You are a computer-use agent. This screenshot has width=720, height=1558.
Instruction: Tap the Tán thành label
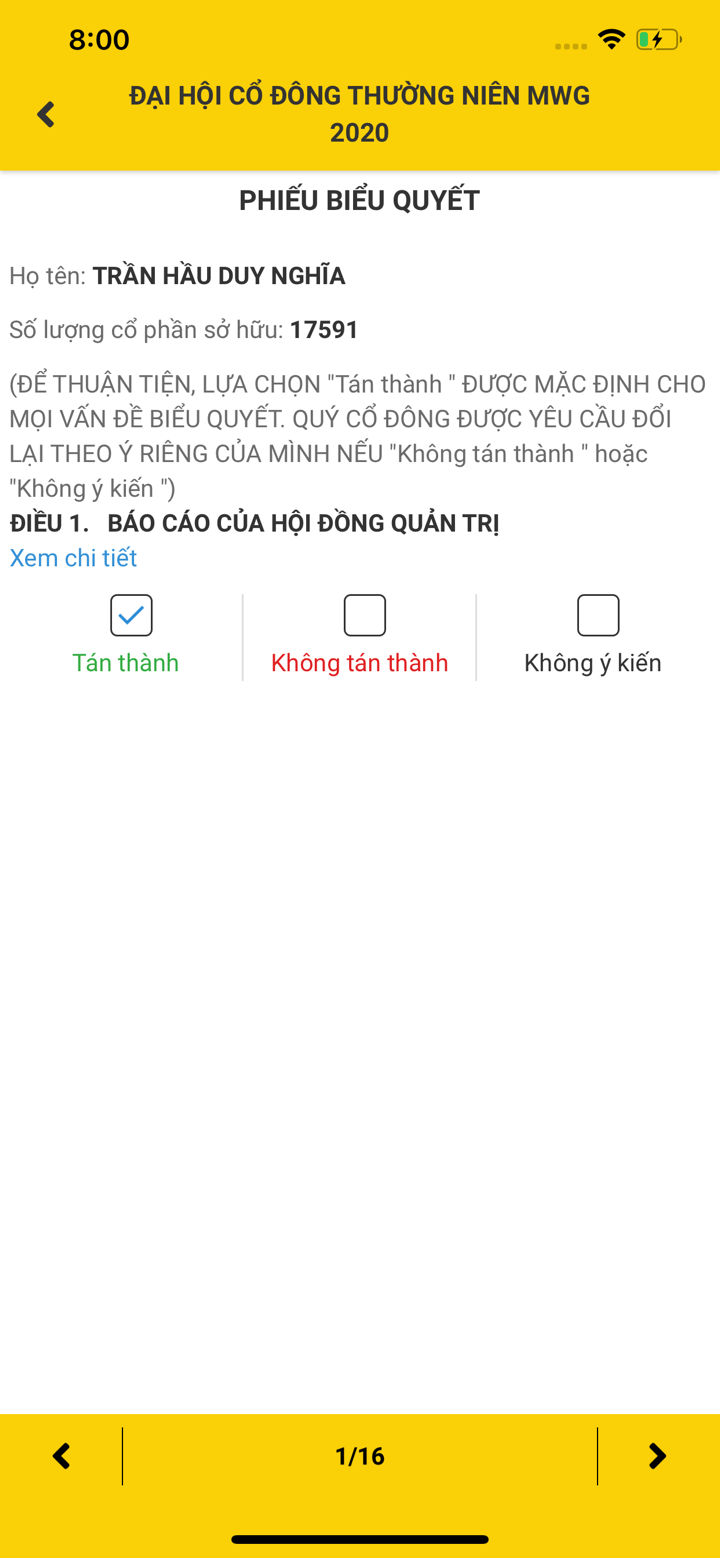coord(125,662)
